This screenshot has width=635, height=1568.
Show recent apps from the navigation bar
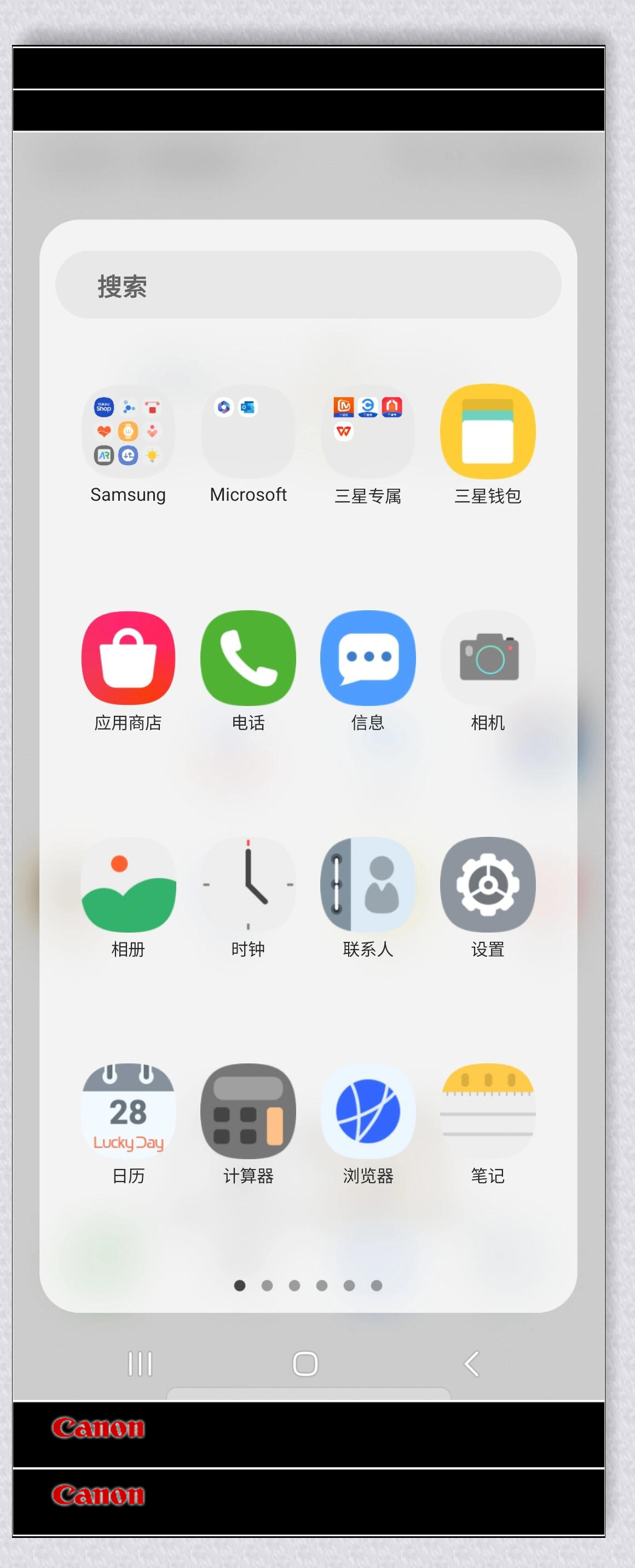tap(140, 1363)
